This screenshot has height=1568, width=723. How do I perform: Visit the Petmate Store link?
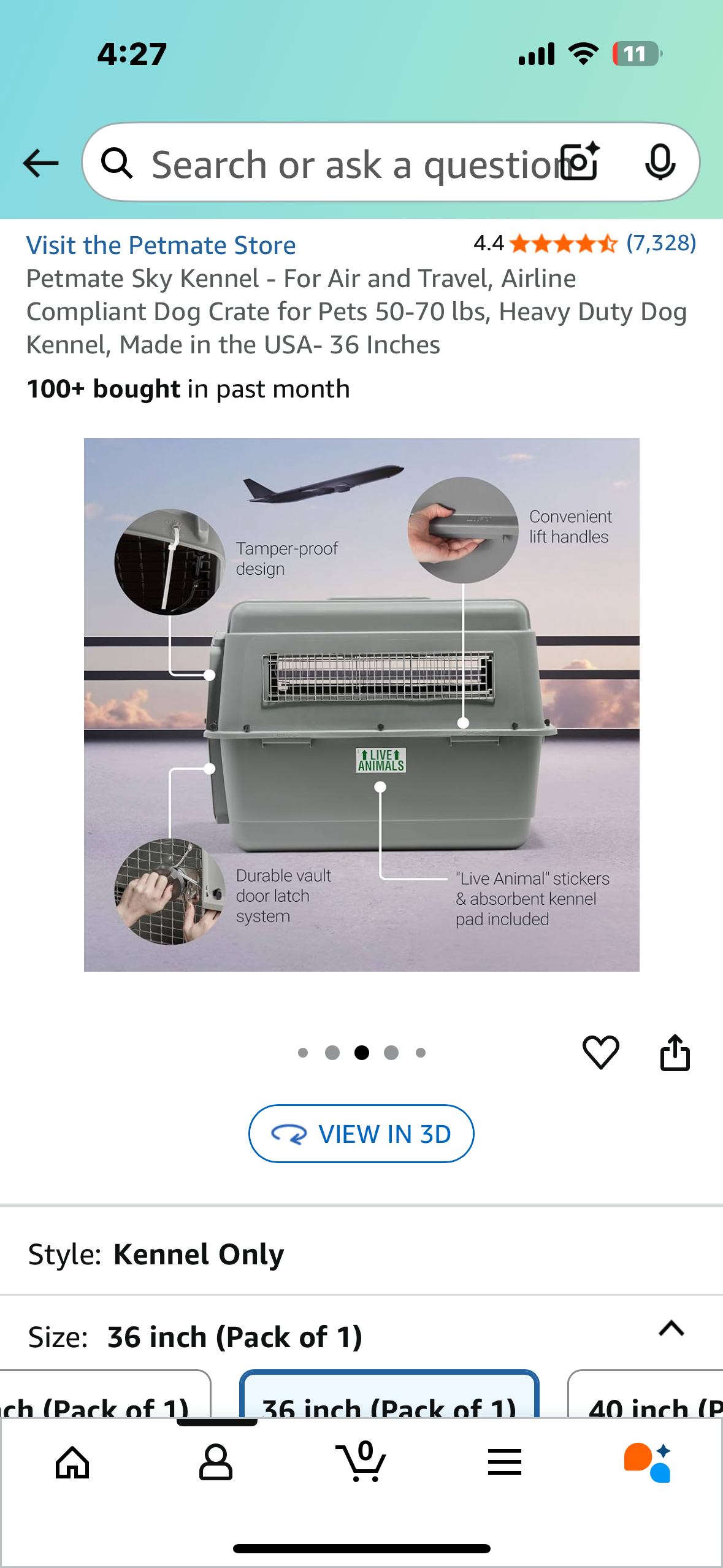point(161,245)
